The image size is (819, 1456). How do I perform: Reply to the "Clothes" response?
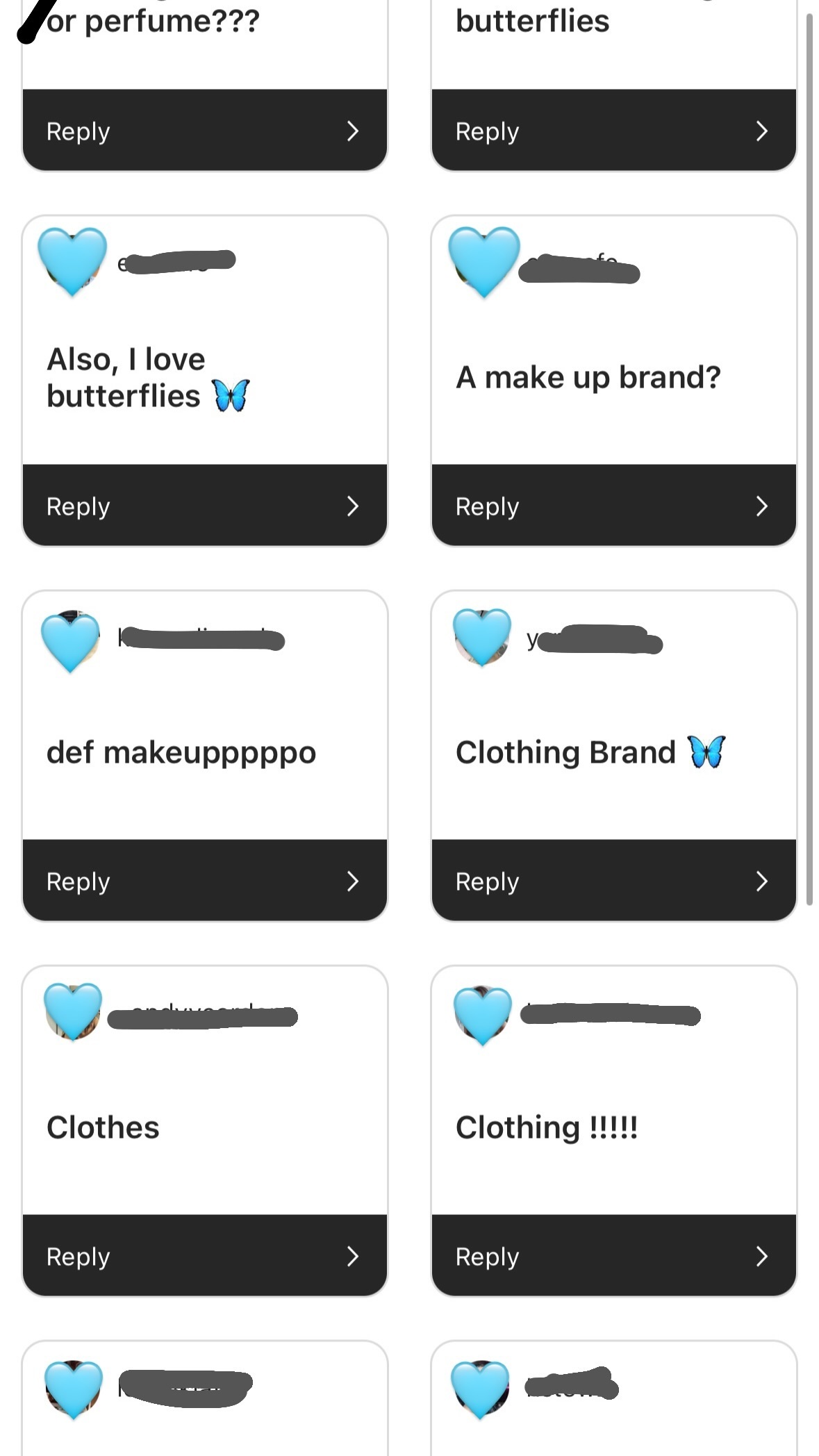(x=204, y=1255)
